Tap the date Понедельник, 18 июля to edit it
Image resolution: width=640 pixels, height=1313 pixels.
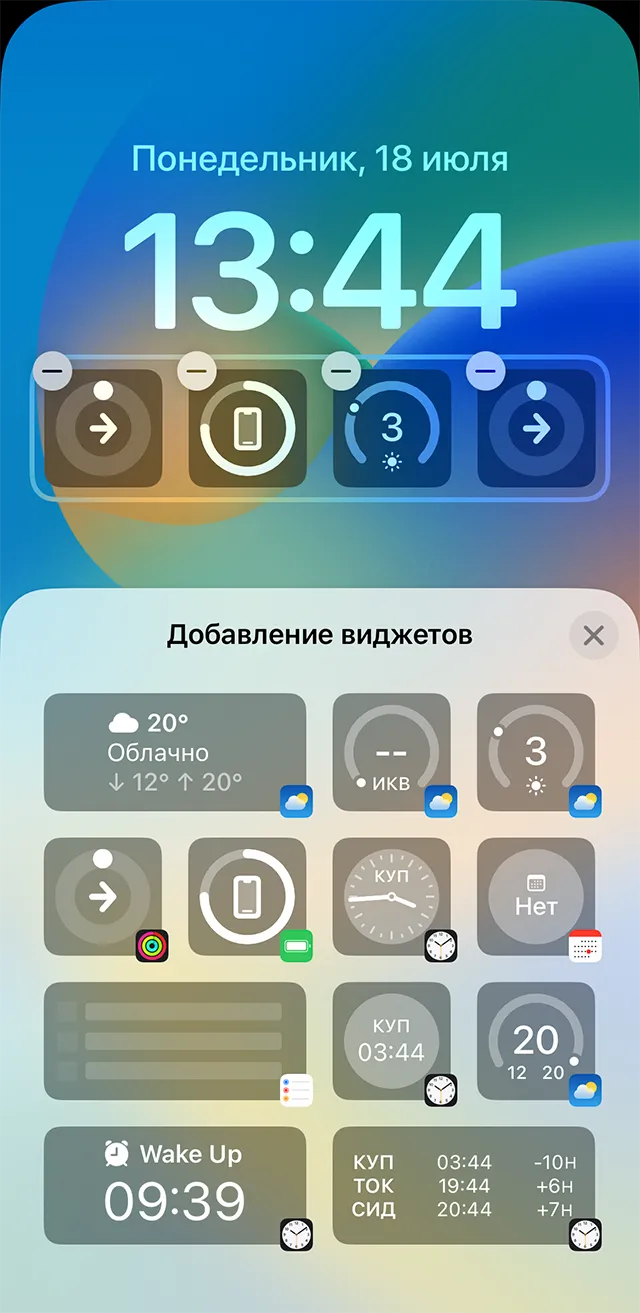pyautogui.click(x=320, y=158)
